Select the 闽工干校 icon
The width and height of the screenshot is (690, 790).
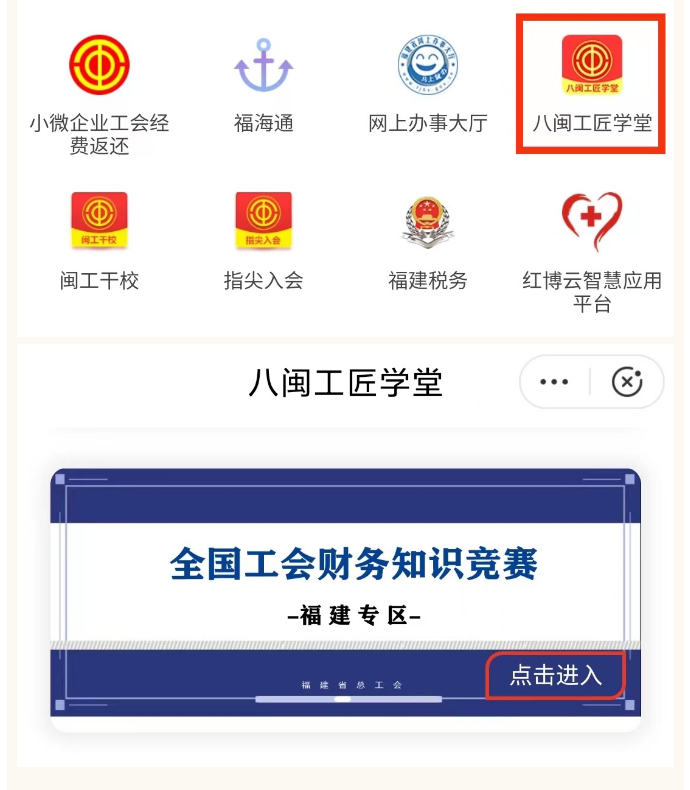(x=99, y=220)
